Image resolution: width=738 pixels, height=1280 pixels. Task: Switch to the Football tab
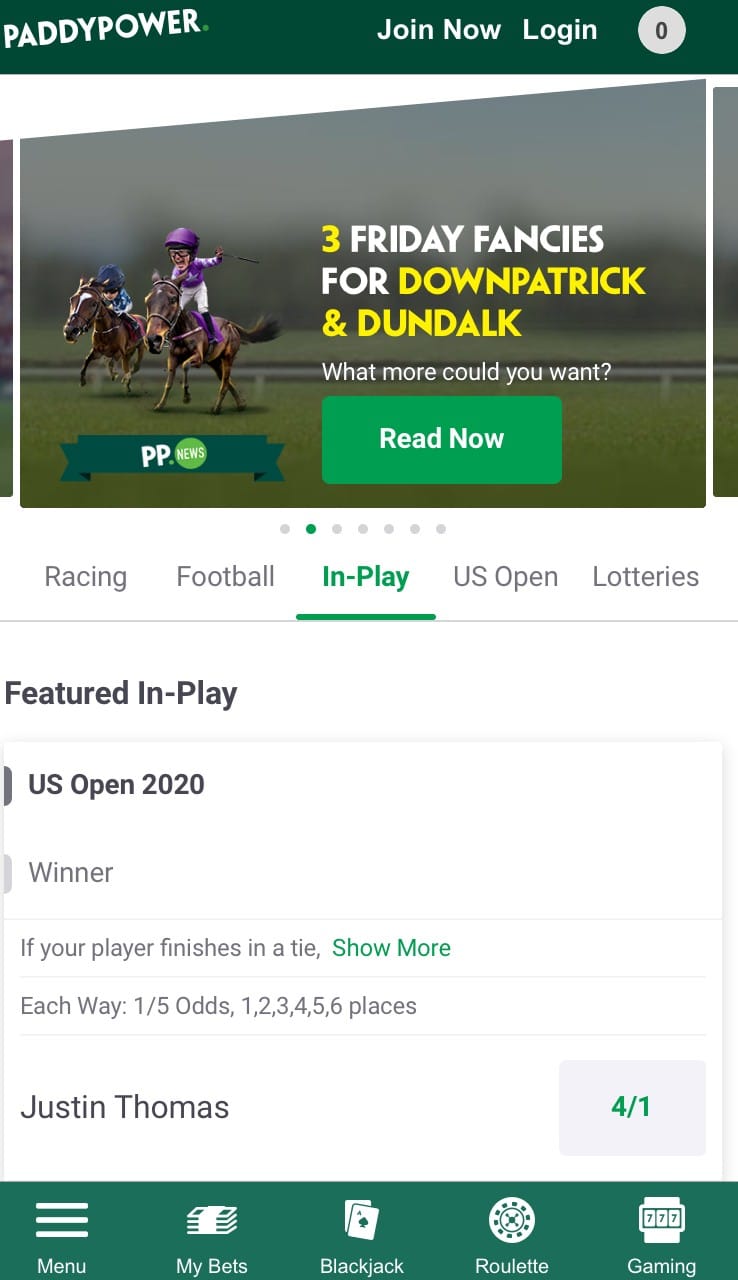[225, 577]
